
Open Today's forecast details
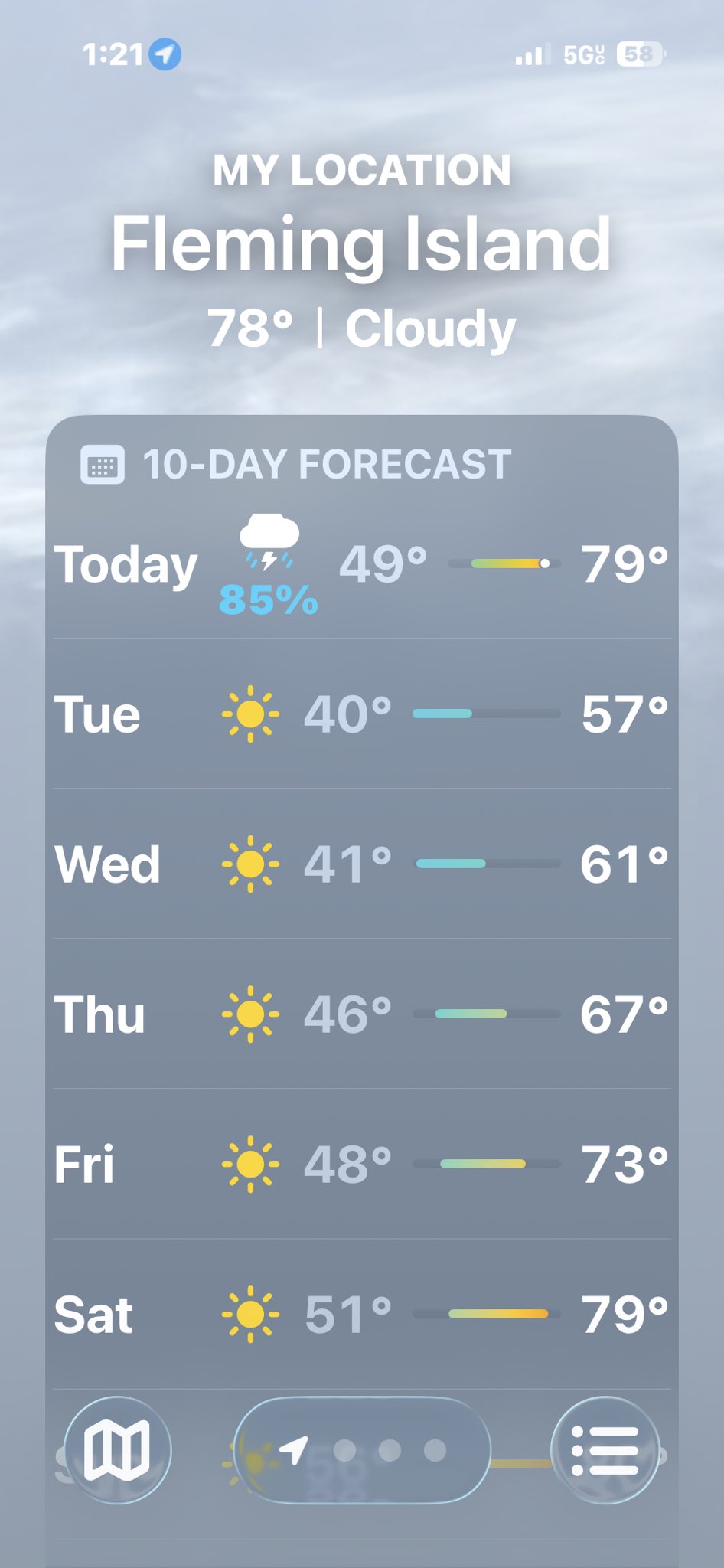pos(361,565)
